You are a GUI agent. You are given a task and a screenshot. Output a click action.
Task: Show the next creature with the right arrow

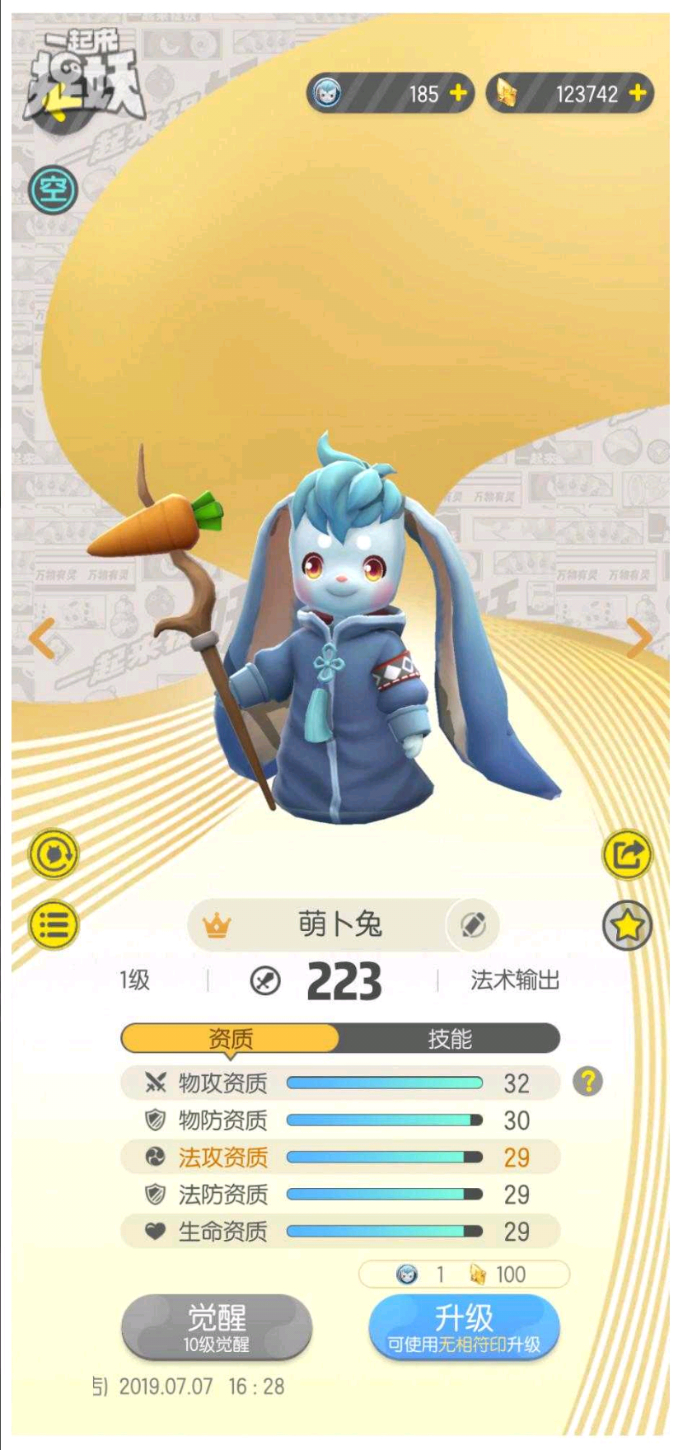tap(638, 639)
